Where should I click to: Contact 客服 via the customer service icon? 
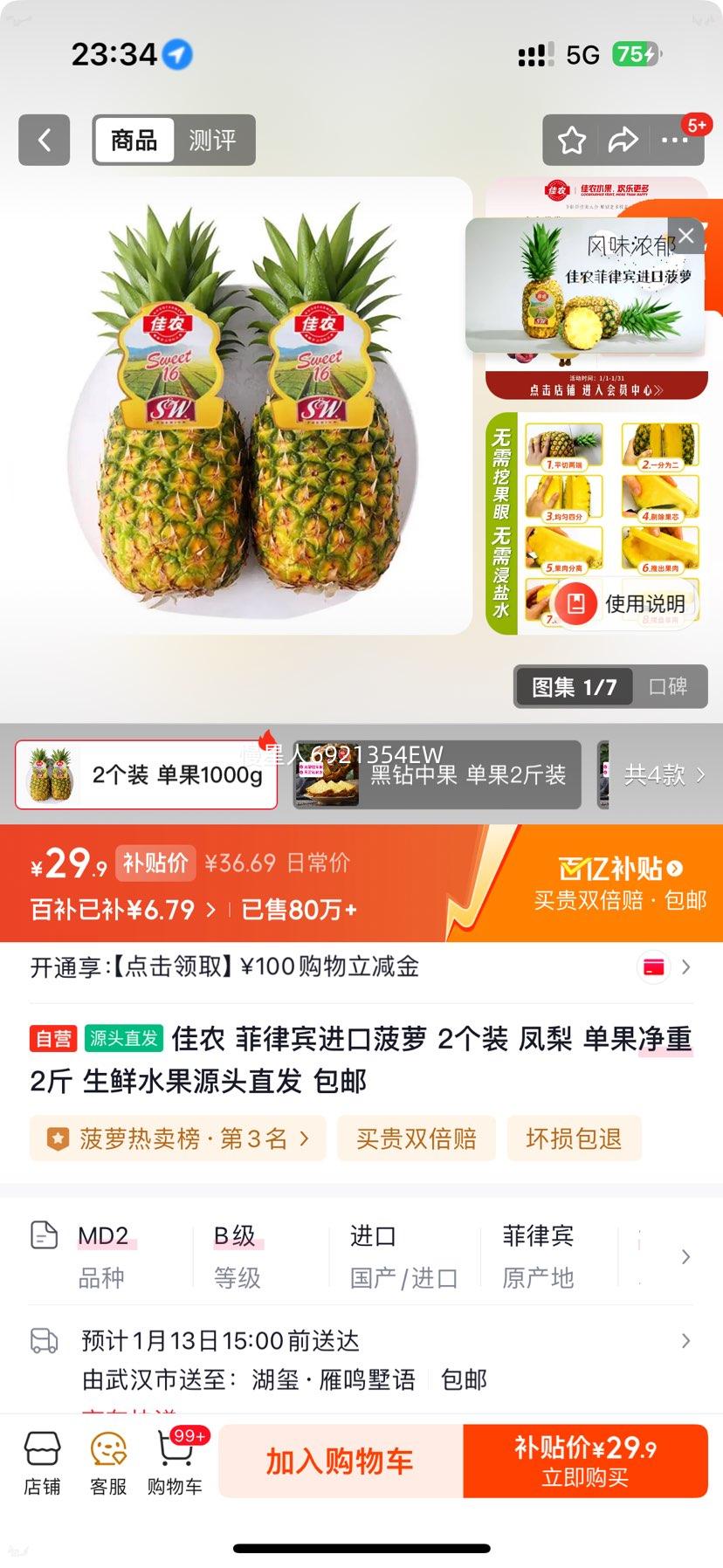pyautogui.click(x=108, y=1458)
